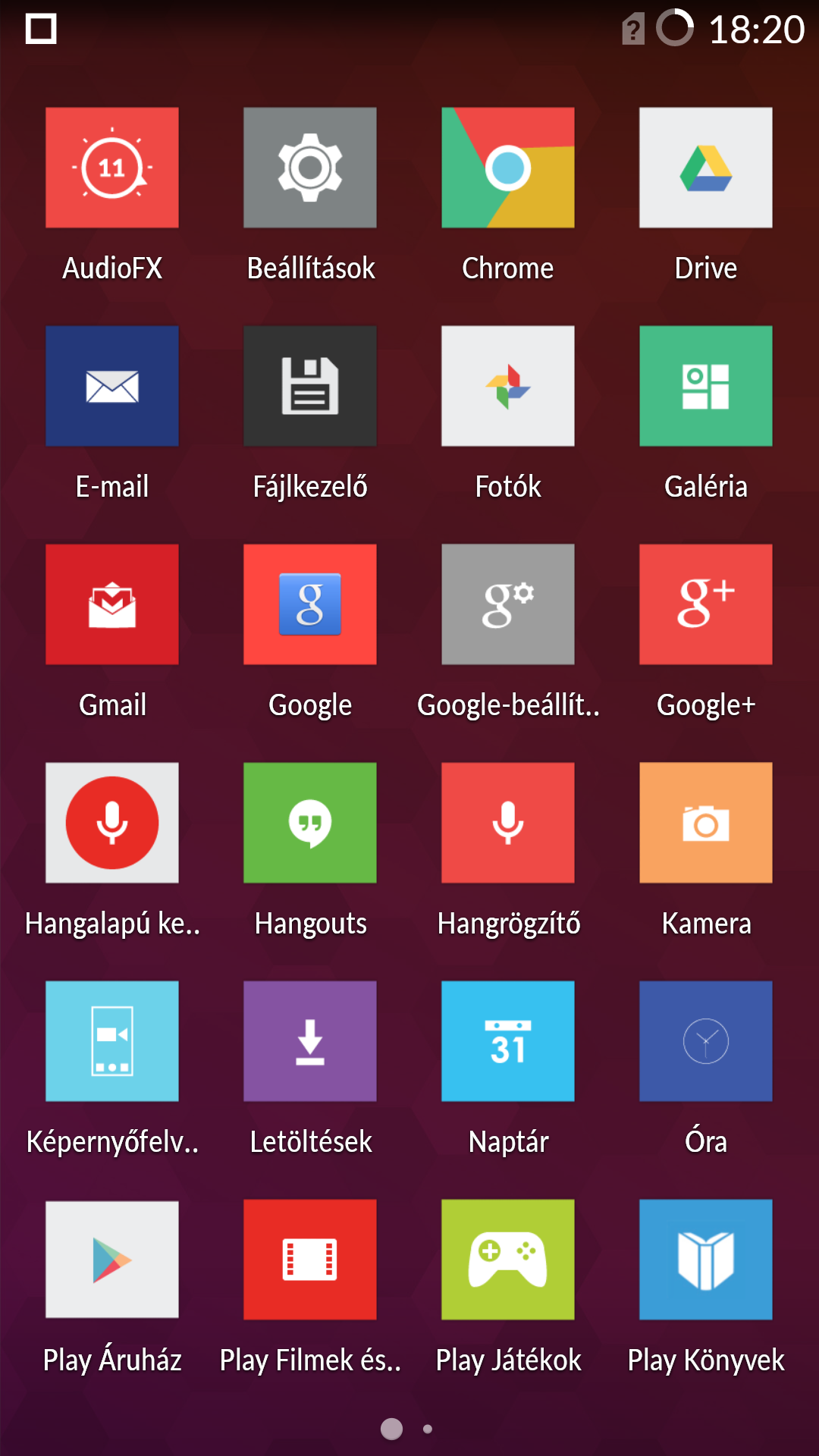Open Hangouts messenger
This screenshot has width=819, height=1456.
(x=310, y=823)
